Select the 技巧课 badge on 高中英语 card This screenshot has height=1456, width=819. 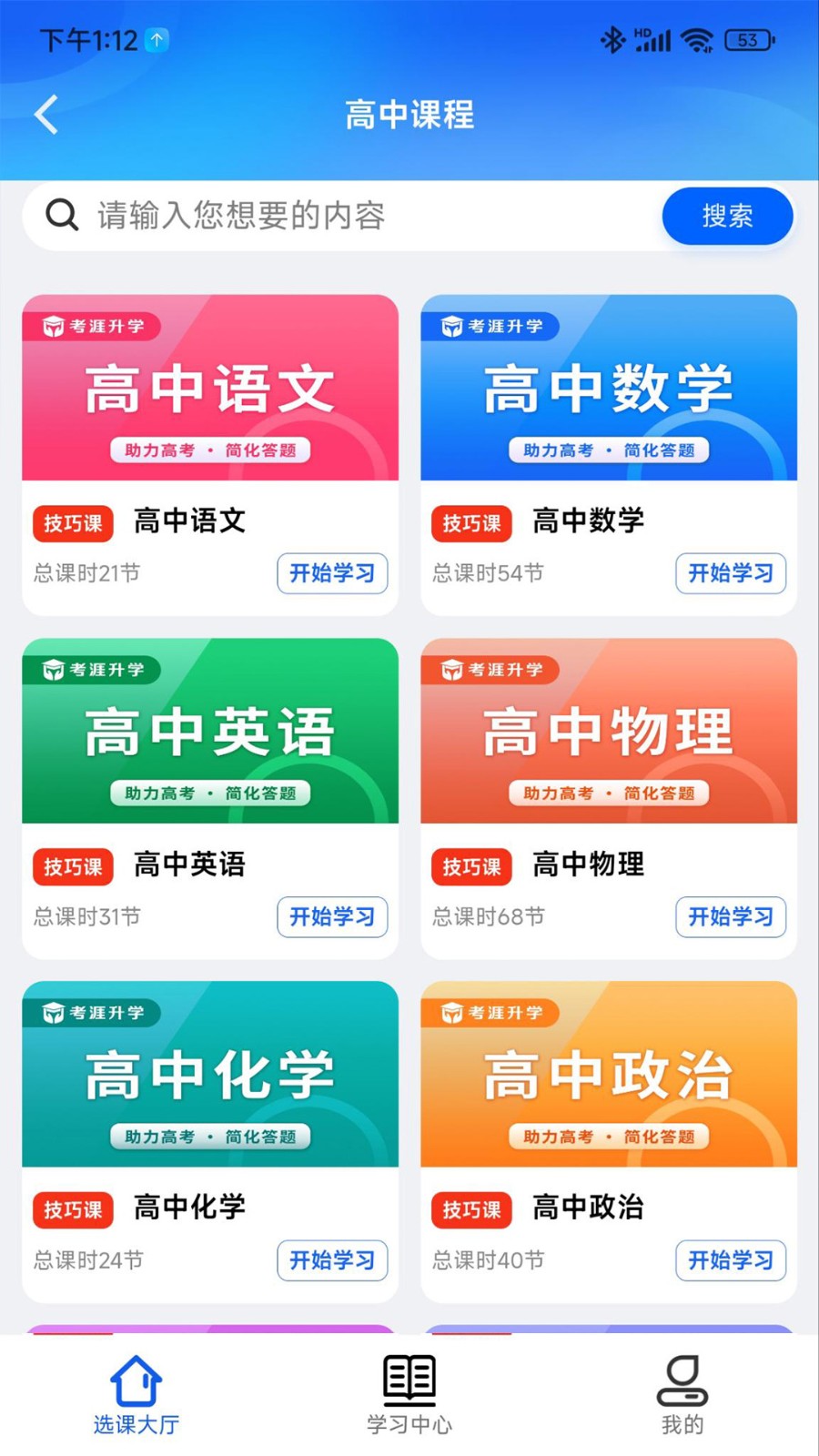(x=72, y=866)
